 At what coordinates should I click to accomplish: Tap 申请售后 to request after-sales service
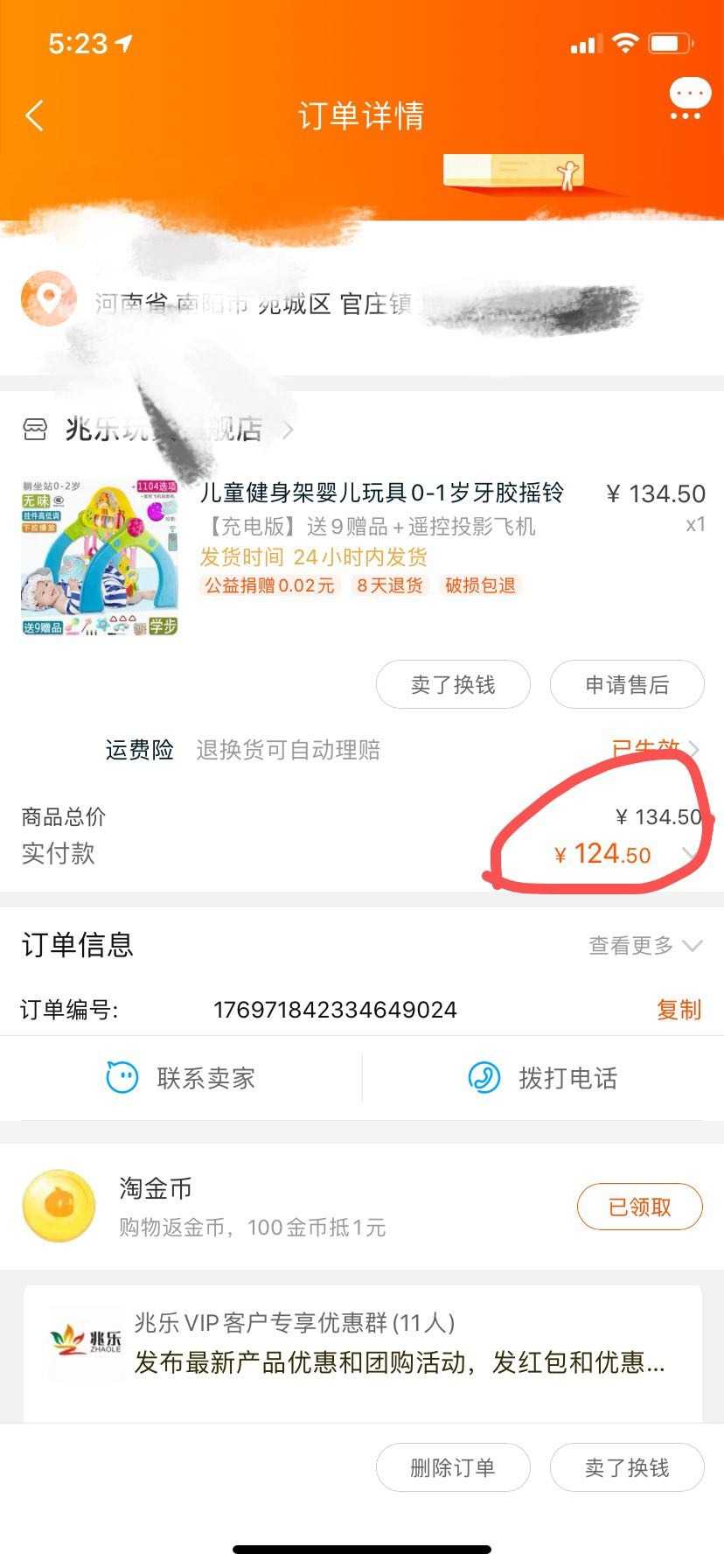tap(626, 684)
